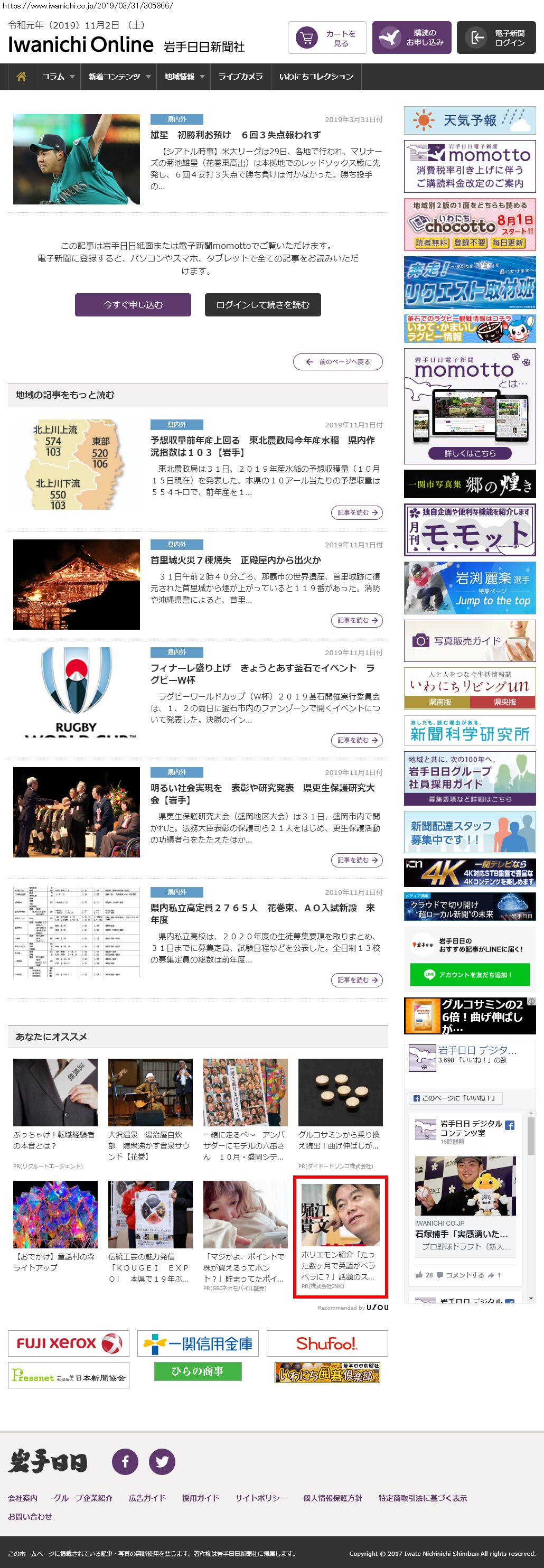The width and height of the screenshot is (544, 1568).
Task: Expand the 新着コンテンツ menu
Action: (119, 77)
